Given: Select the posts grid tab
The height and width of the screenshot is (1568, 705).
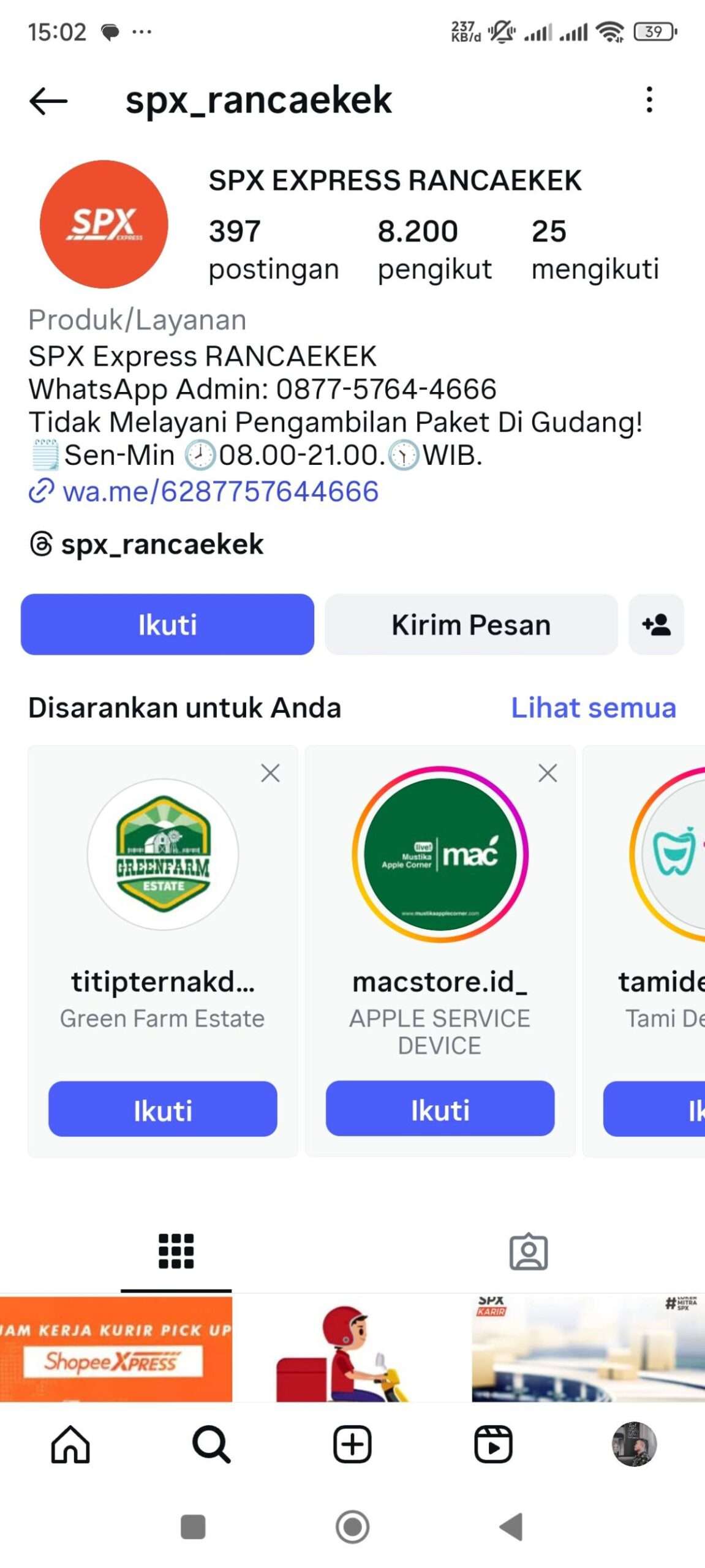Looking at the screenshot, I should [176, 1251].
